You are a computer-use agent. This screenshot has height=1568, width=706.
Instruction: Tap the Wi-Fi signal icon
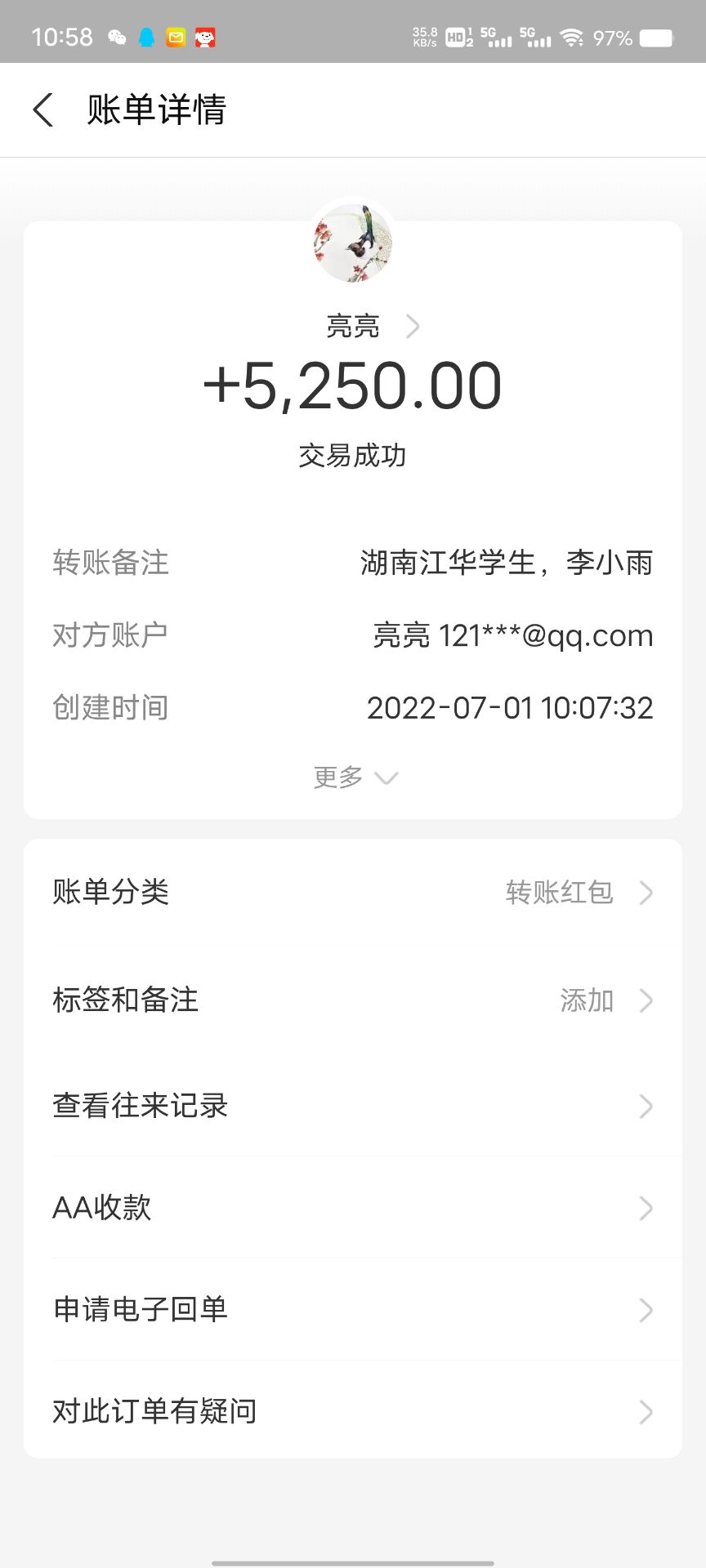tap(572, 38)
